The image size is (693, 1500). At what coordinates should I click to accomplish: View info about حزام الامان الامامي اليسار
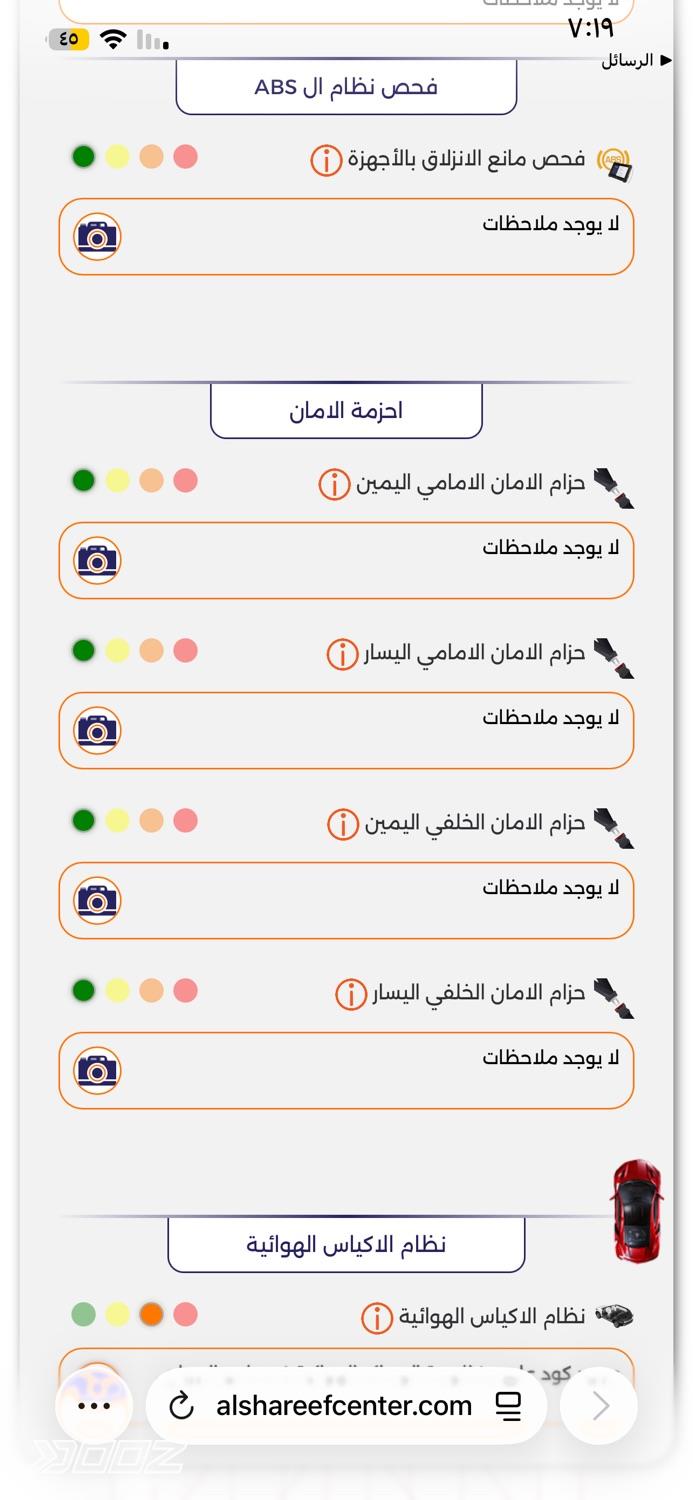[x=342, y=654]
